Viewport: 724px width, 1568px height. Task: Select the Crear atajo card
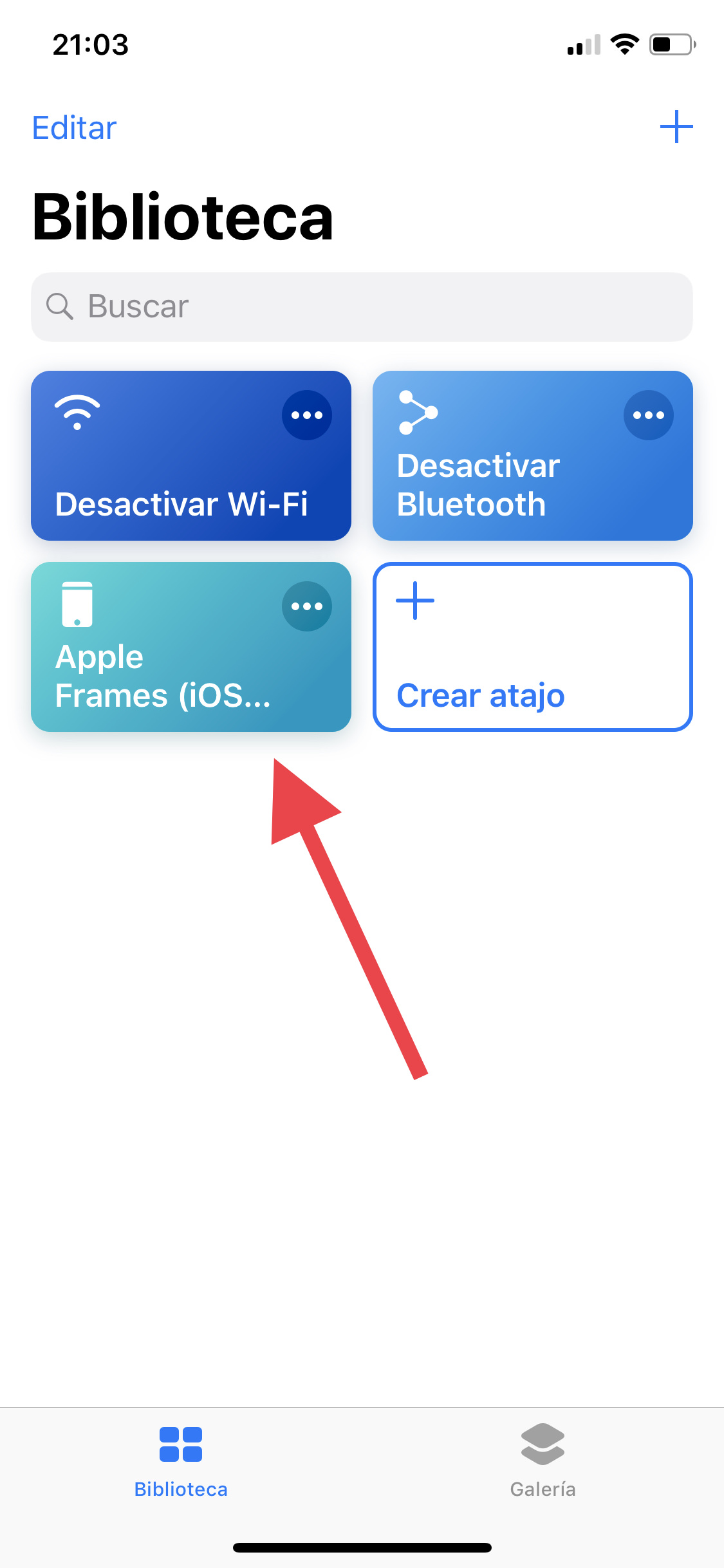(532, 647)
